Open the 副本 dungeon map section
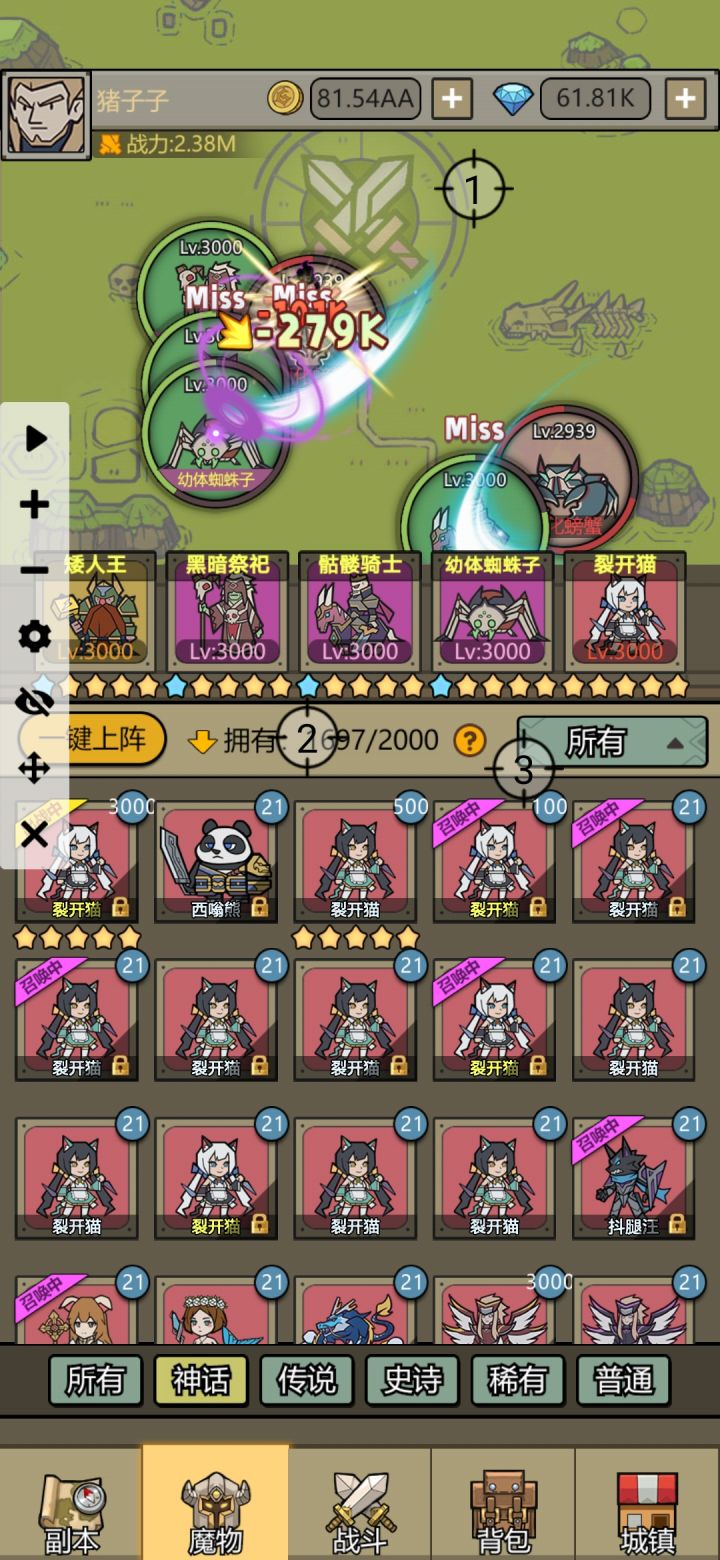This screenshot has width=720, height=1560. [72, 1510]
